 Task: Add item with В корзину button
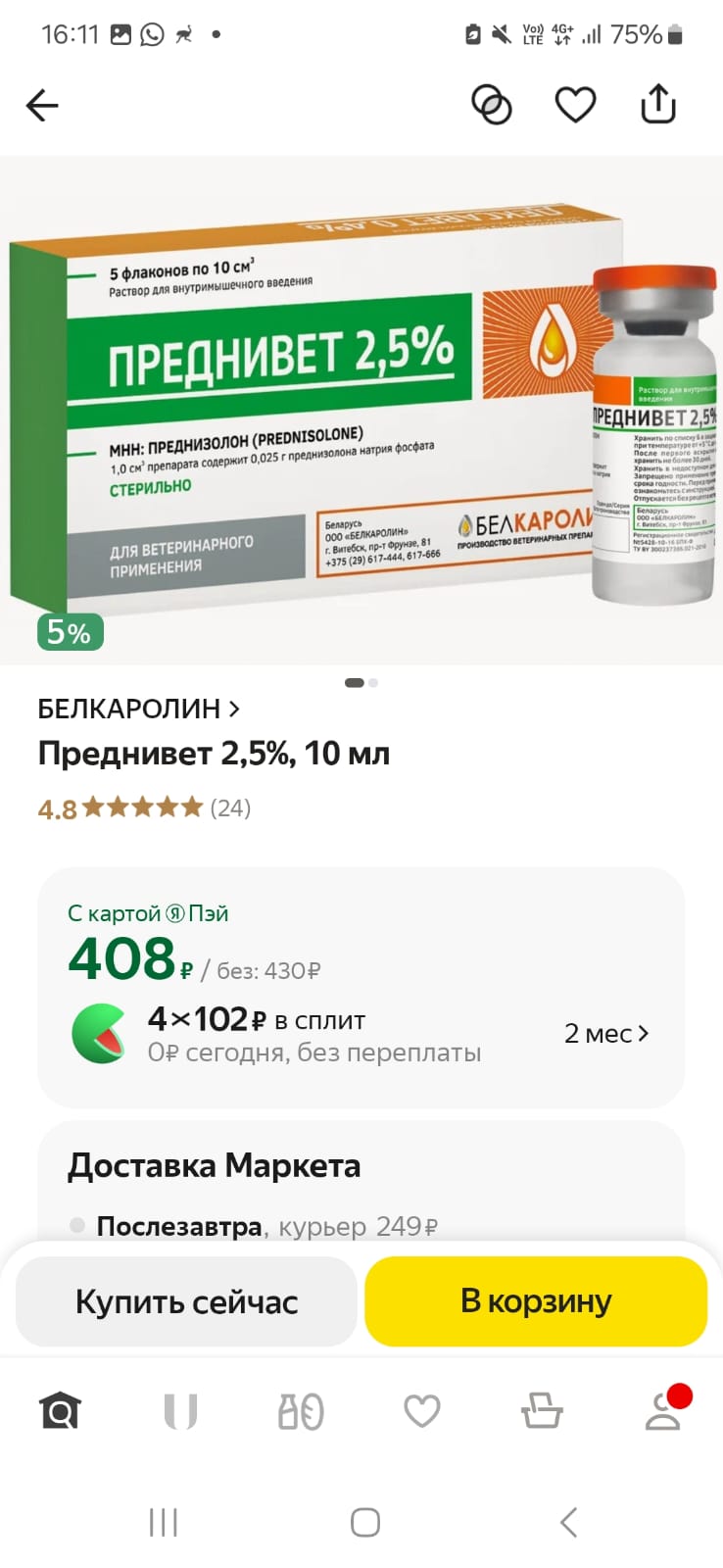536,1301
